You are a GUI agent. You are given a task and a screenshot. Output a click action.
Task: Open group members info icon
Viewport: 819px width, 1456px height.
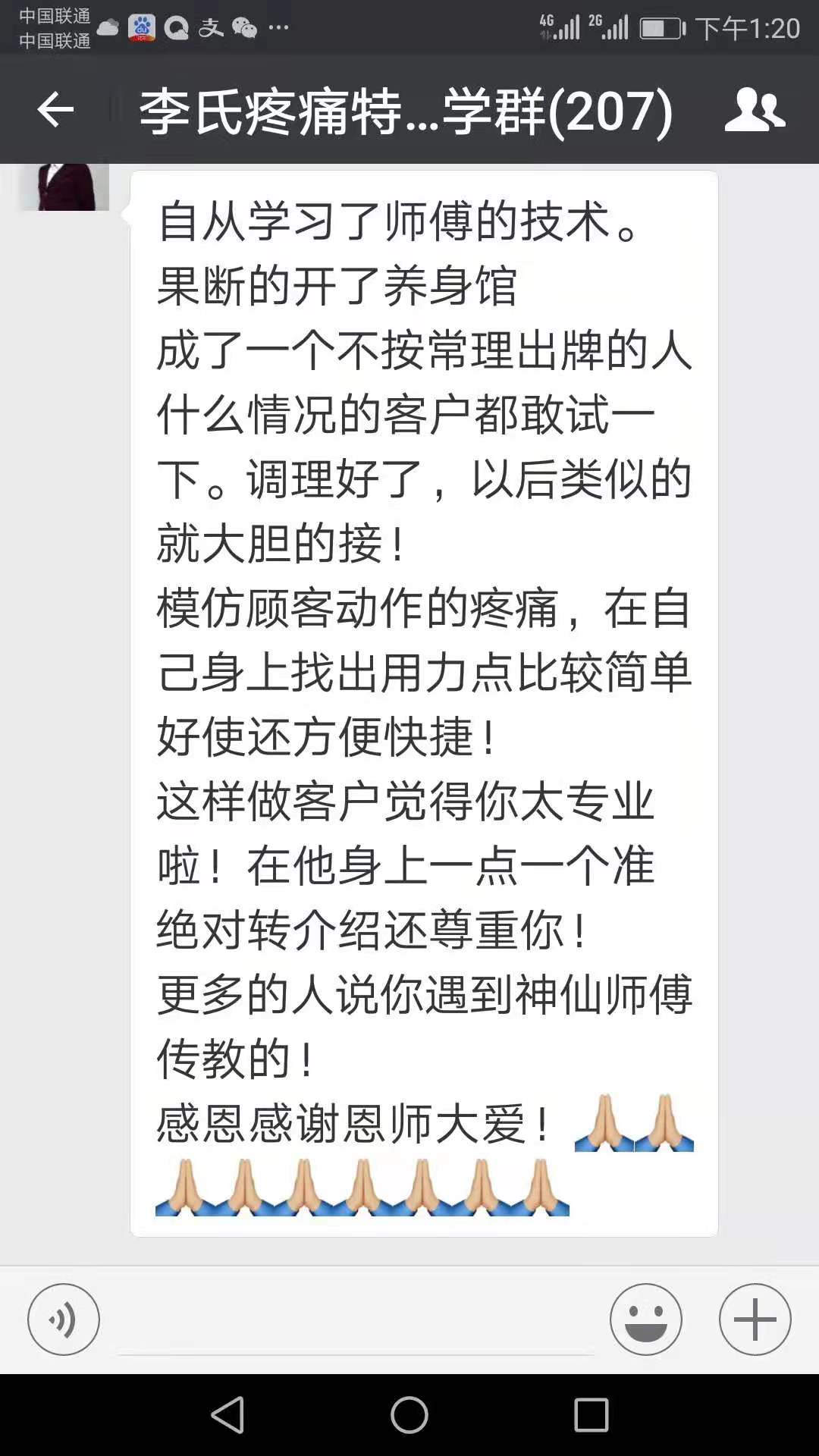[754, 111]
